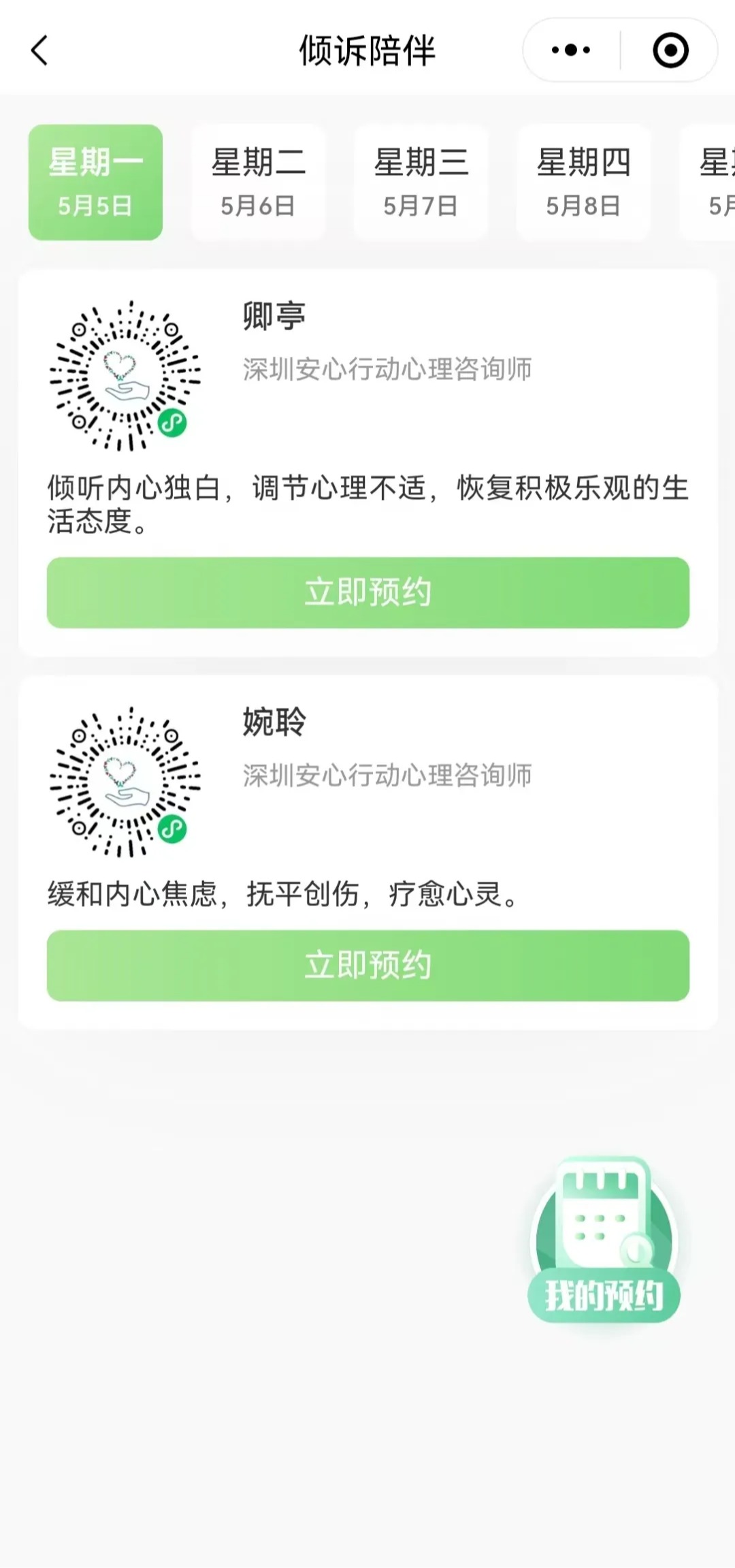735x1568 pixels.
Task: Book an appointment with 婉聆
Action: 367,965
